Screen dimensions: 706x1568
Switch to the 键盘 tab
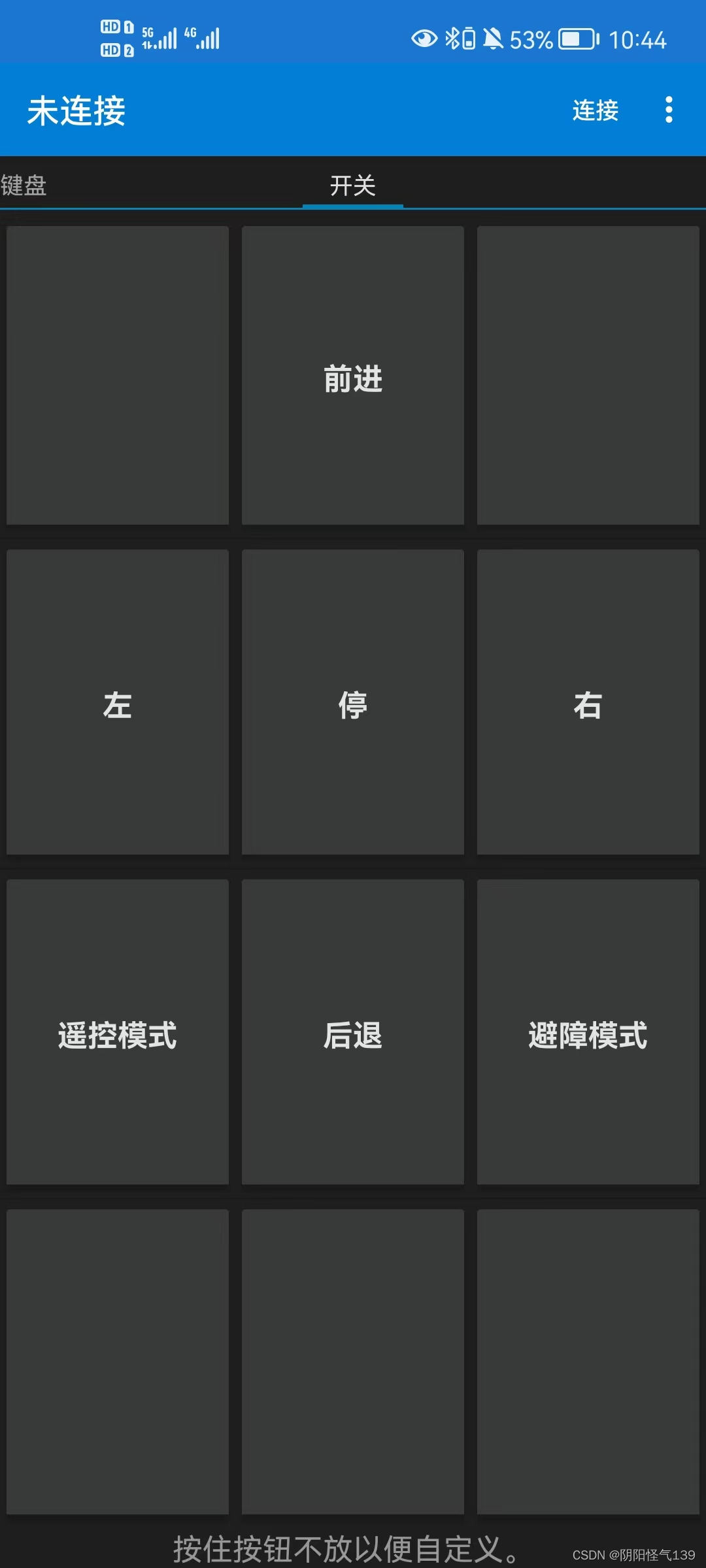tap(24, 186)
